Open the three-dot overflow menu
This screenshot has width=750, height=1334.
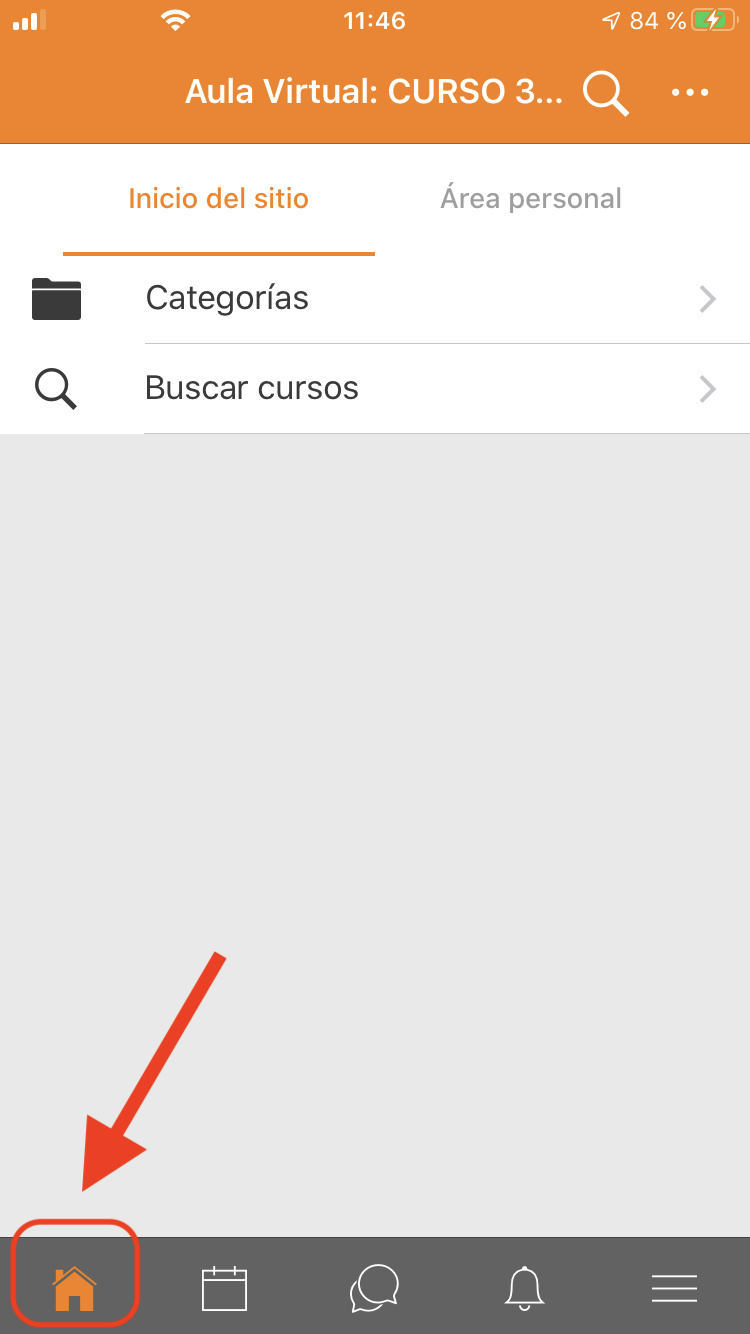[x=690, y=93]
